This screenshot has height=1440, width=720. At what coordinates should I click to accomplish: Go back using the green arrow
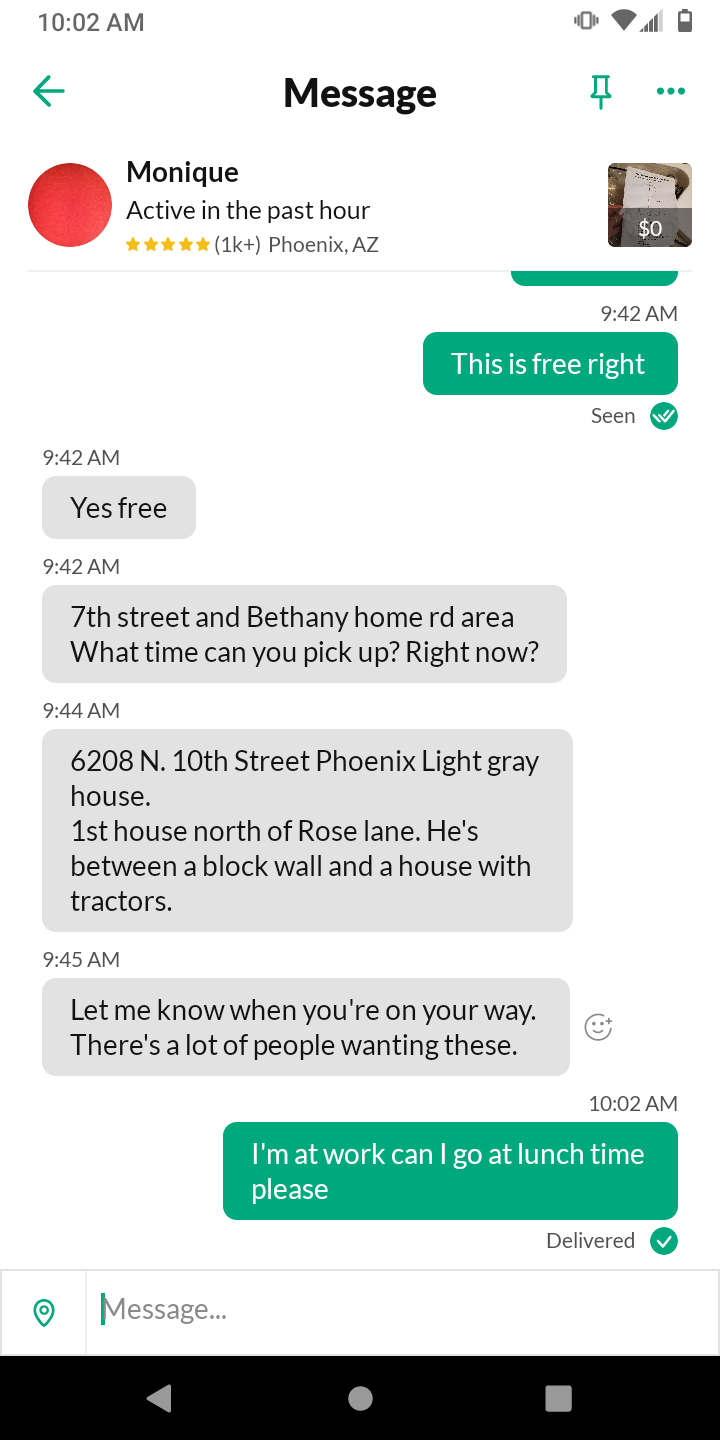pyautogui.click(x=48, y=92)
